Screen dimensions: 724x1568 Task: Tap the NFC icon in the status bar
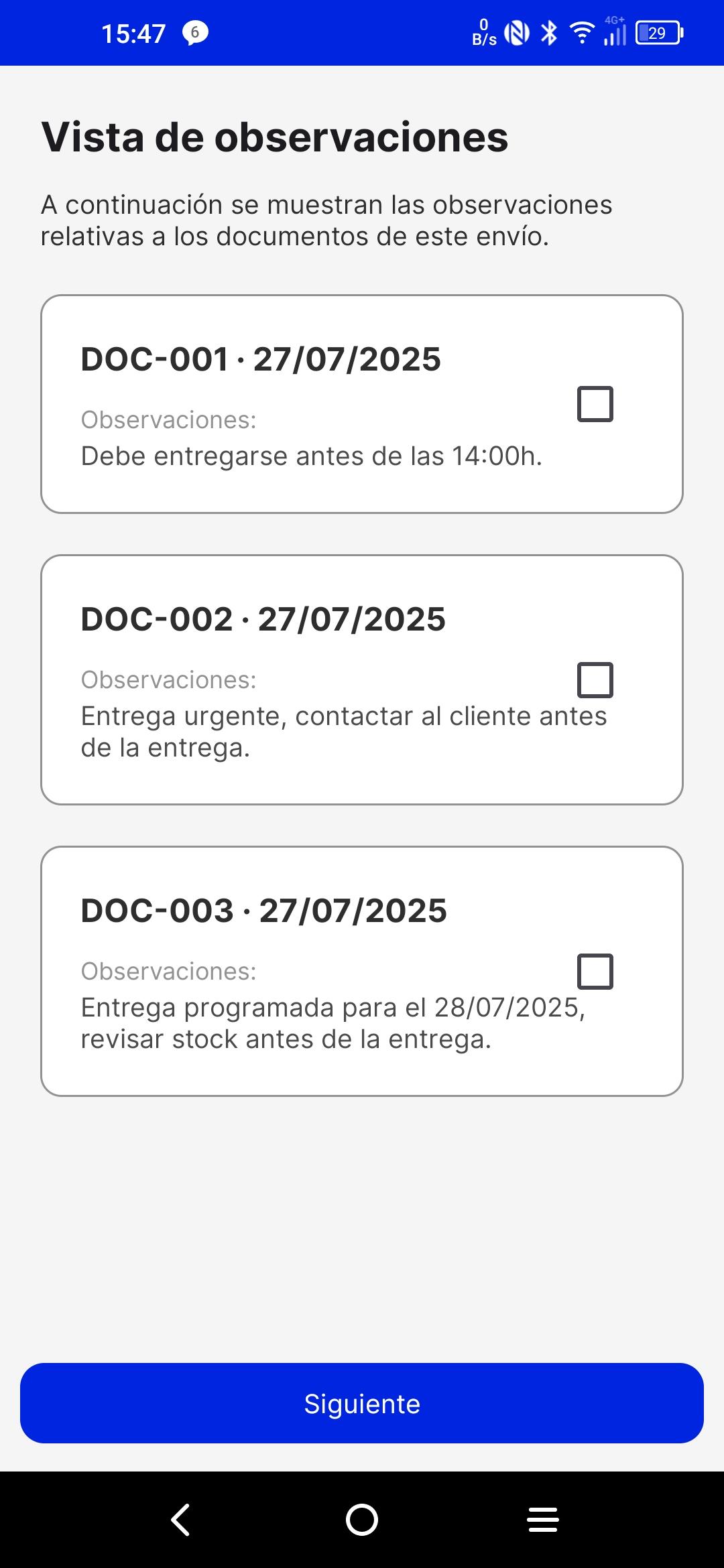pos(516,32)
